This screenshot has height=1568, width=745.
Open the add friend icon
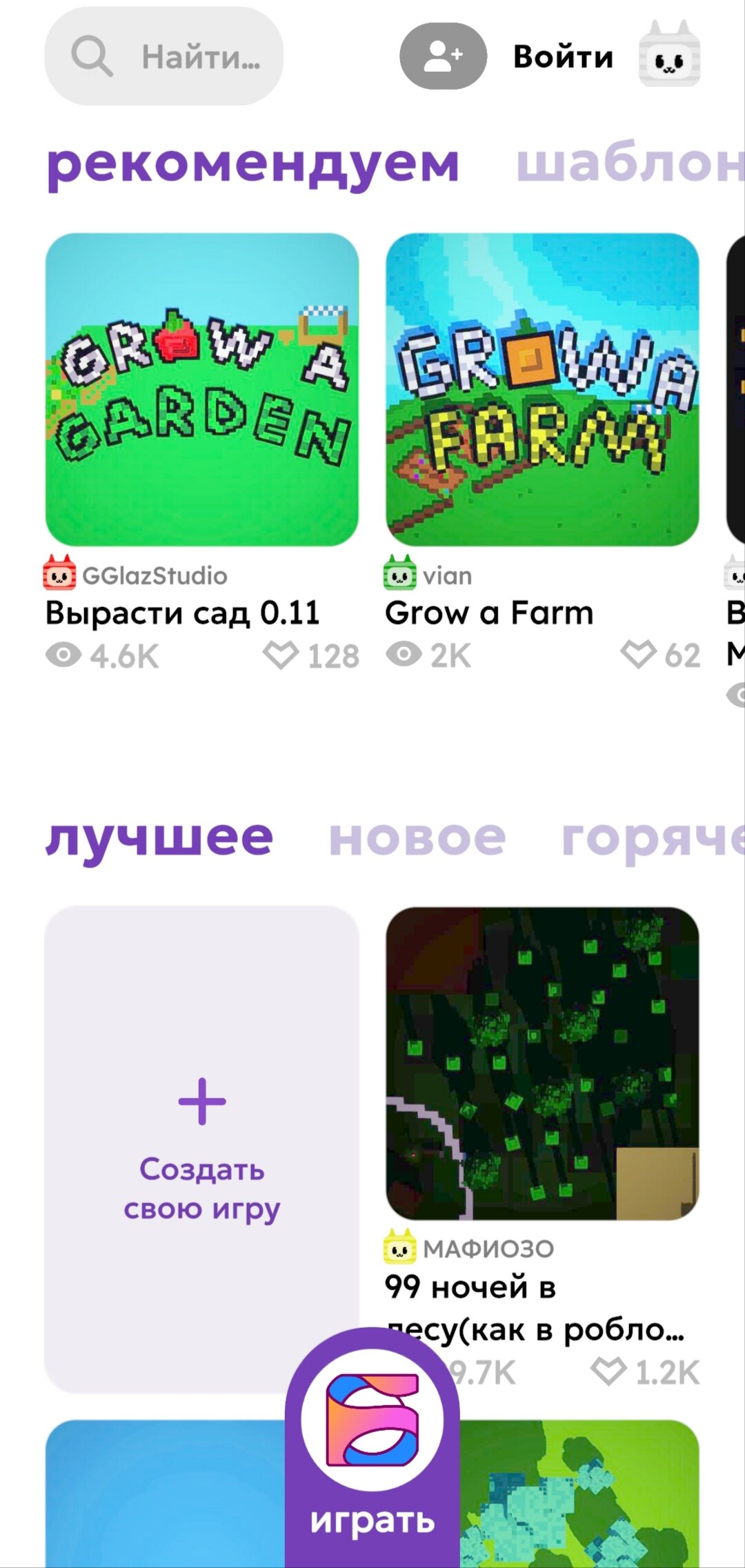coord(443,57)
